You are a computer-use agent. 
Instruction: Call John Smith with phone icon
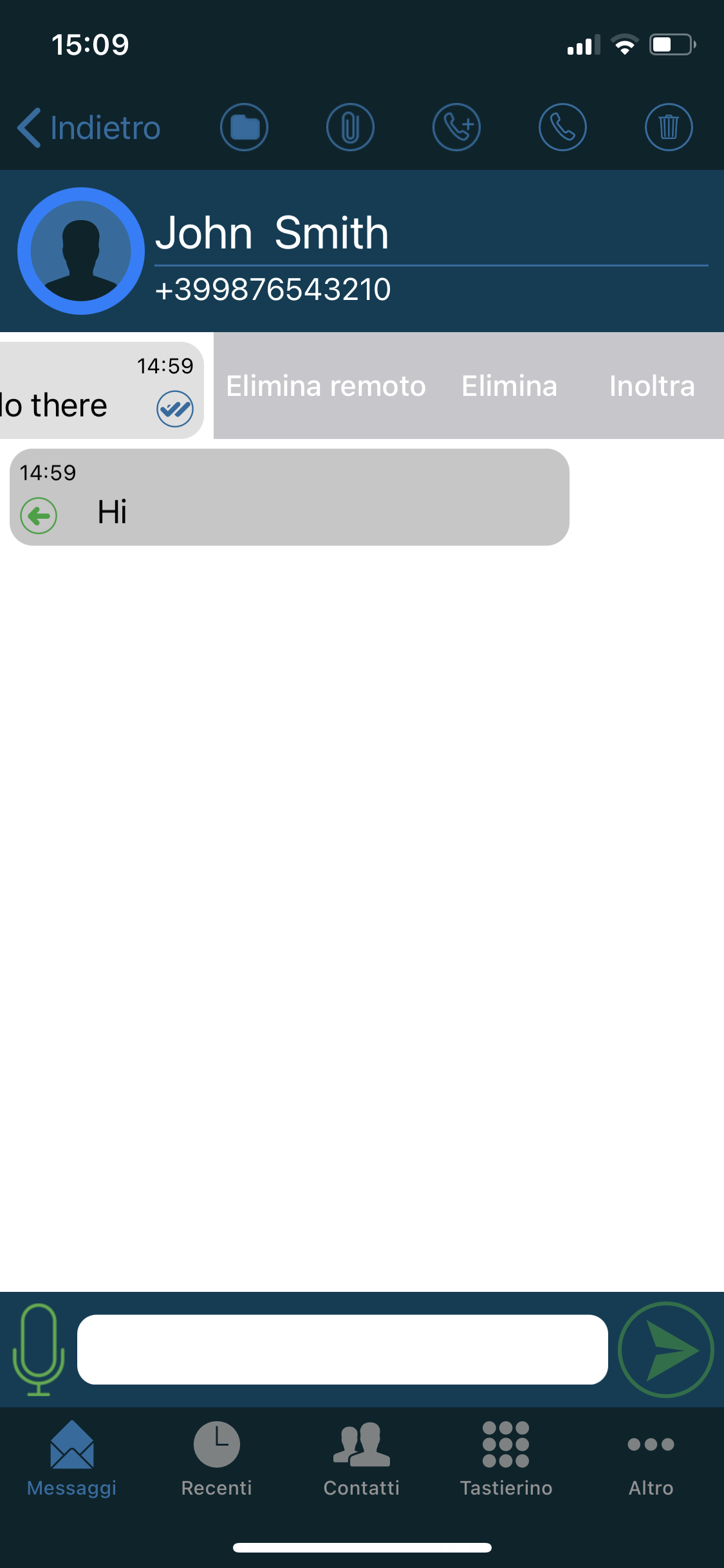[562, 127]
